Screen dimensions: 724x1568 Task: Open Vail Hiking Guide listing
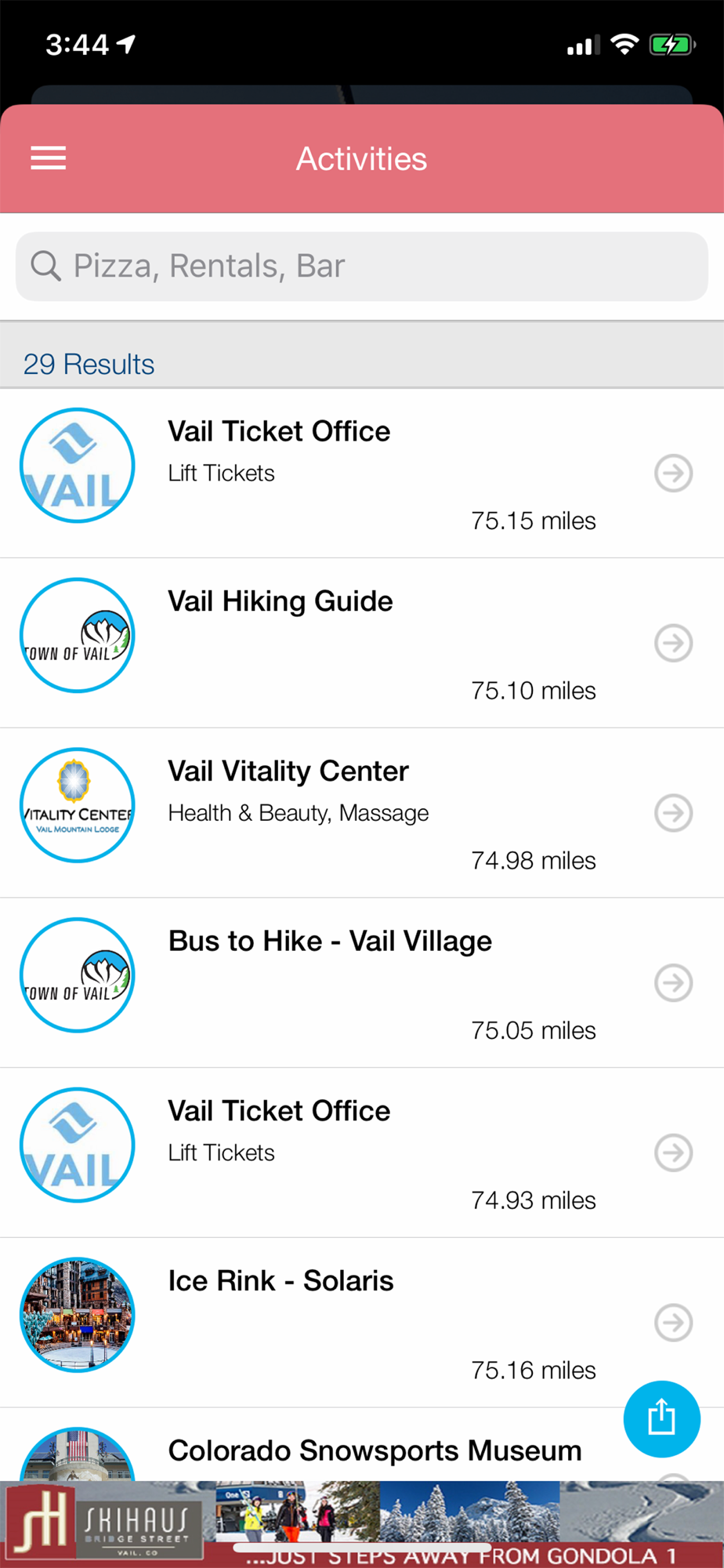tap(362, 643)
